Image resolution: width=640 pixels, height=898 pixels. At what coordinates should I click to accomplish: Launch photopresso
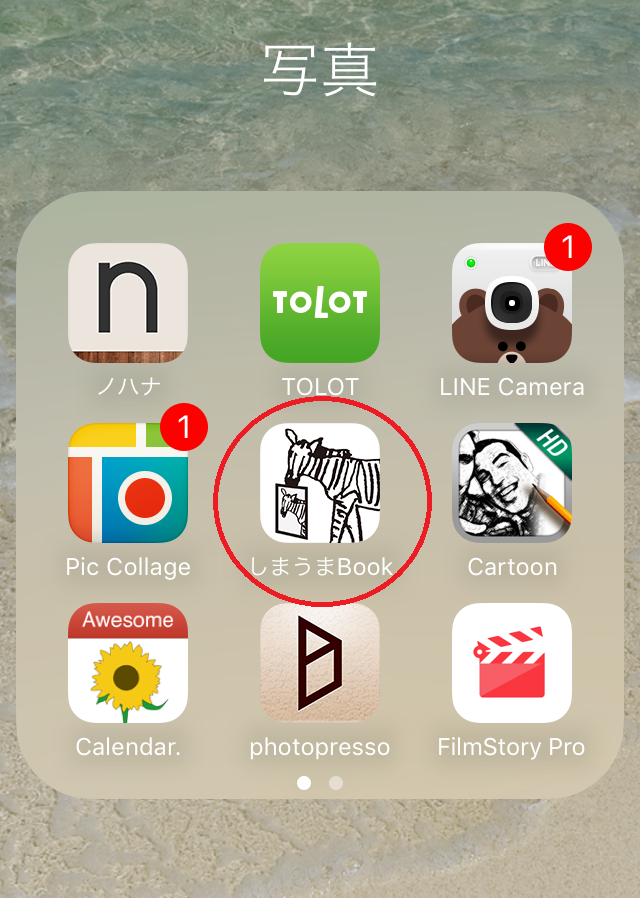320,663
